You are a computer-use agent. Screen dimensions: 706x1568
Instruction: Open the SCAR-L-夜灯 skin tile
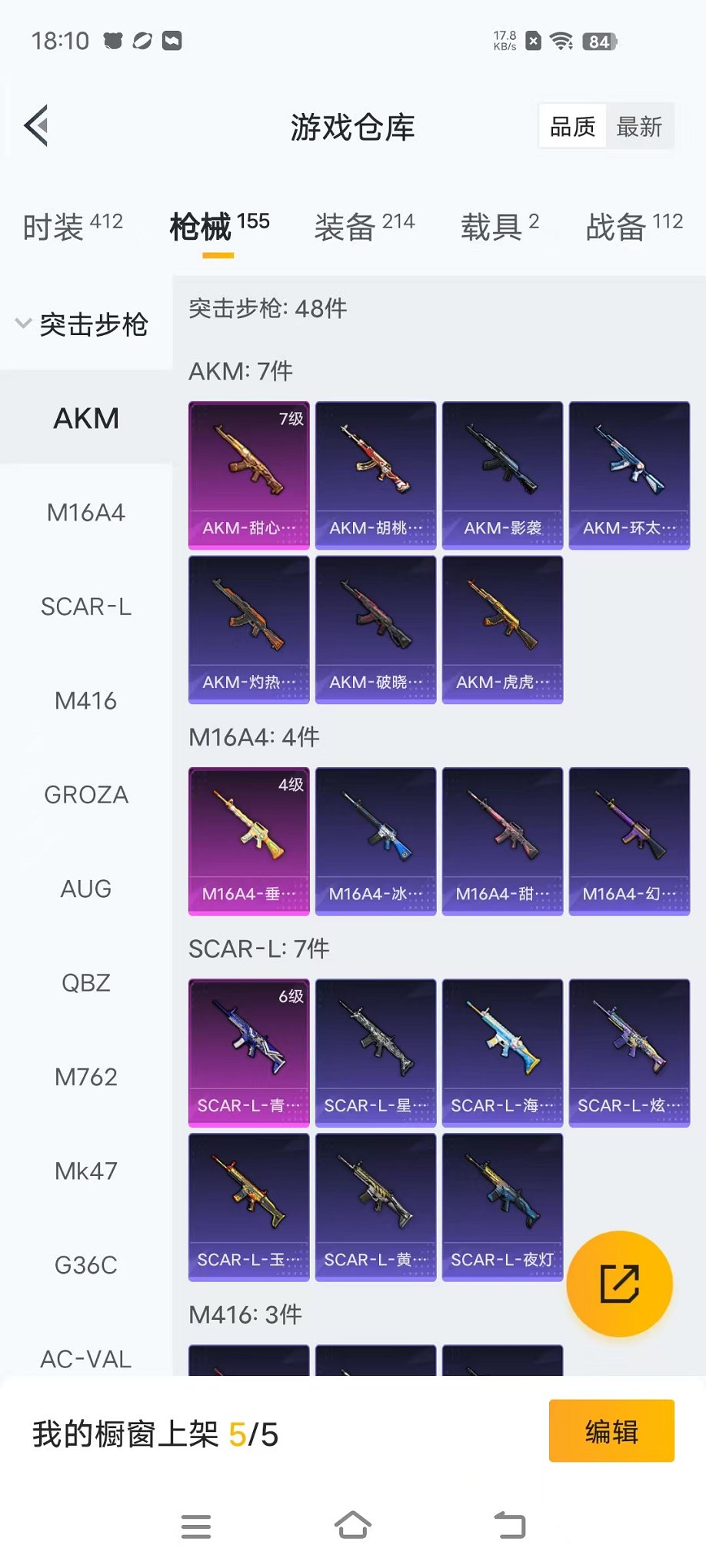tap(502, 1207)
